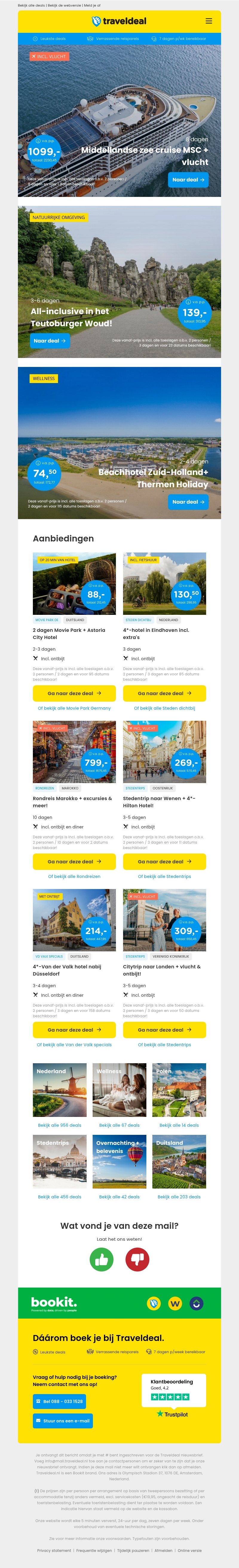Go to the Van der Valk Düsseldorf deal
239x1568 pixels.
[74, 1030]
